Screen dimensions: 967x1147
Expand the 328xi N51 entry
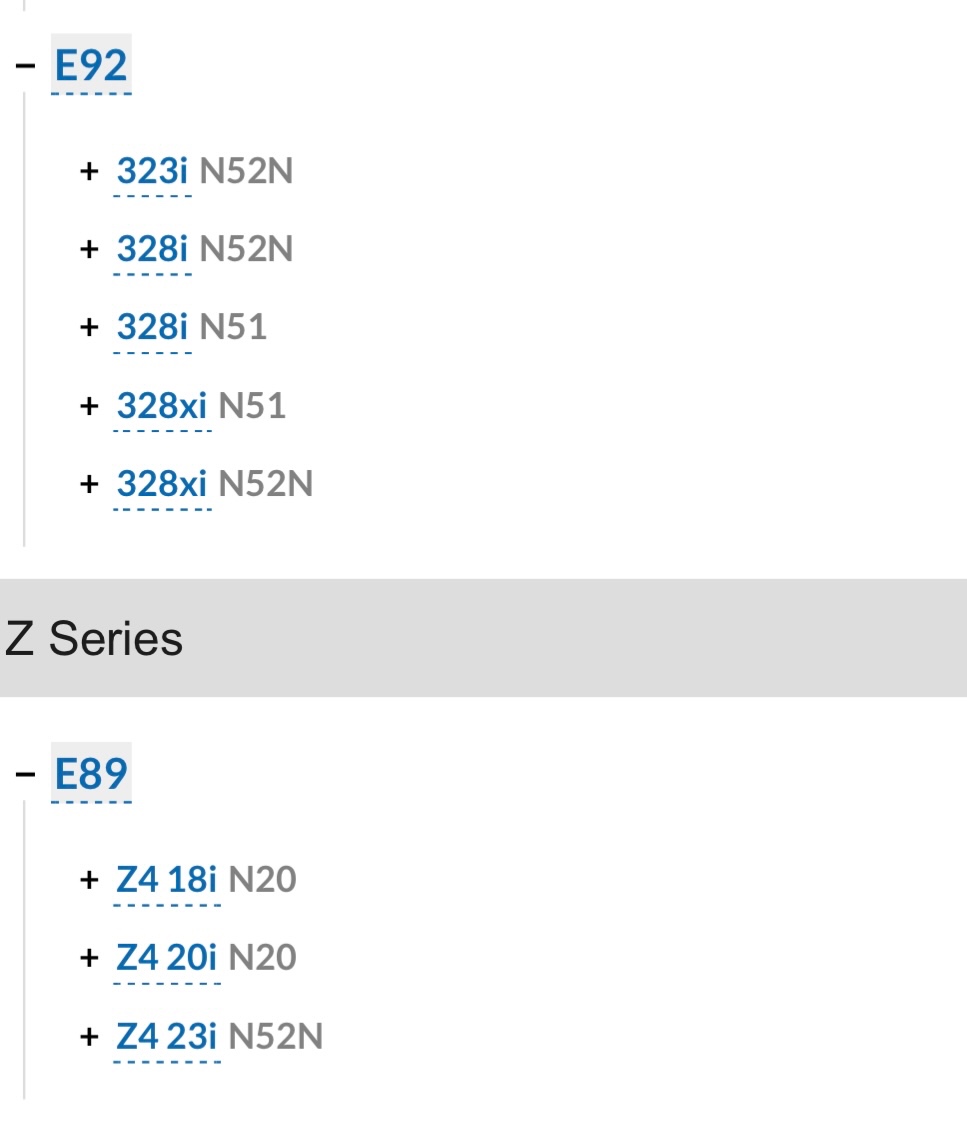[90, 405]
